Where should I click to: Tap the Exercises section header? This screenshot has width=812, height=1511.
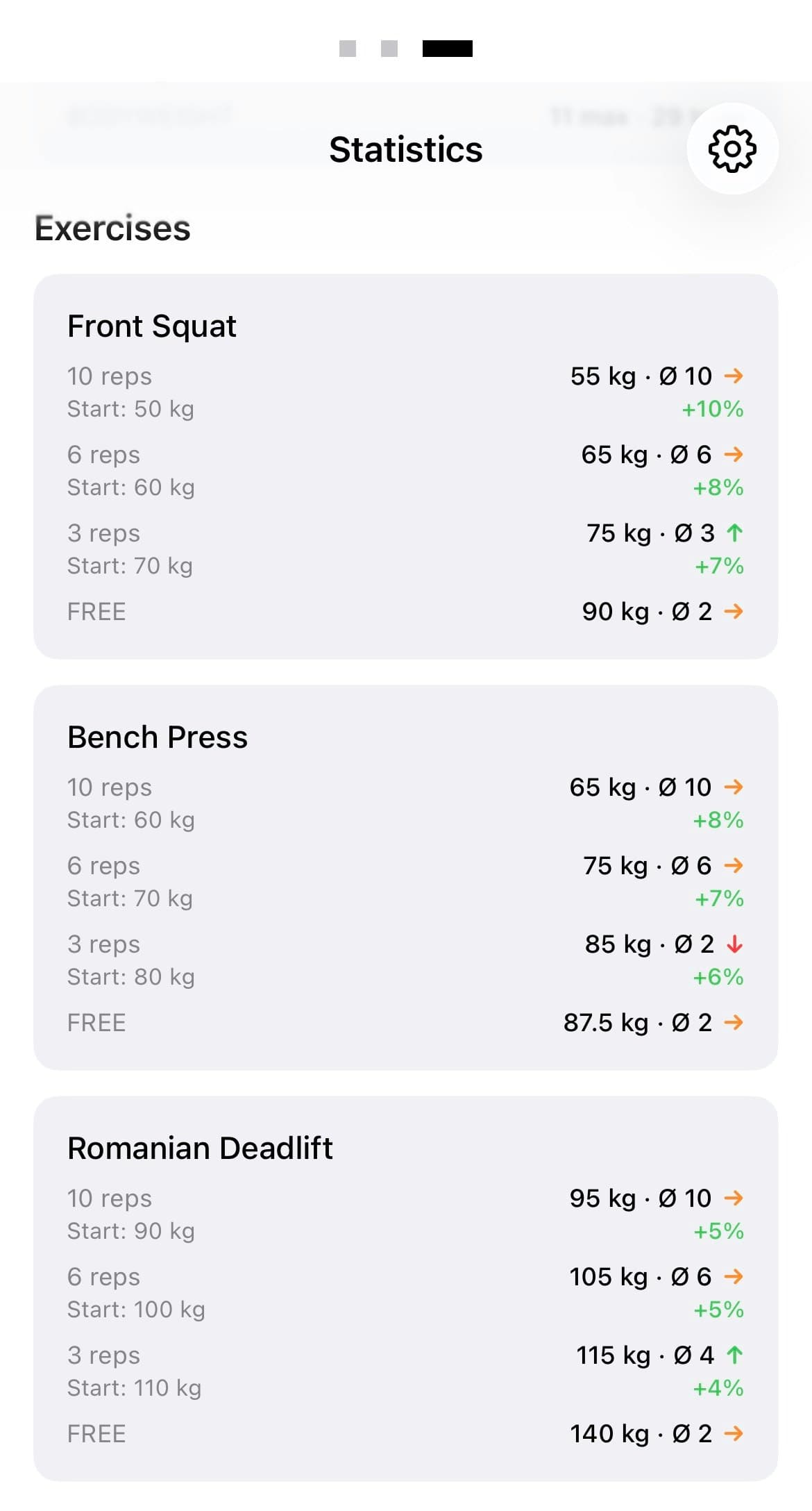coord(113,228)
